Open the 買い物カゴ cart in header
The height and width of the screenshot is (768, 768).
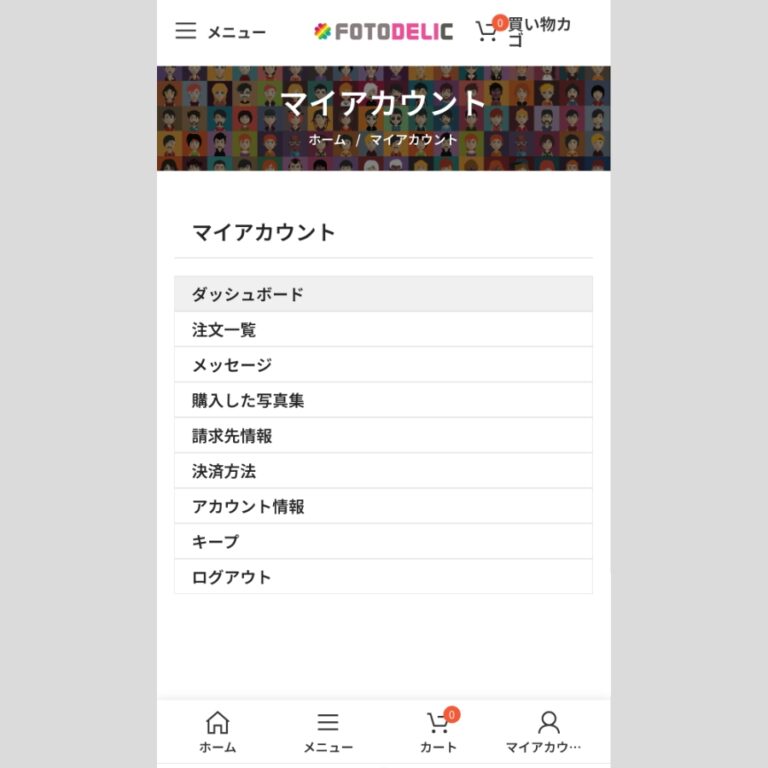pos(524,32)
